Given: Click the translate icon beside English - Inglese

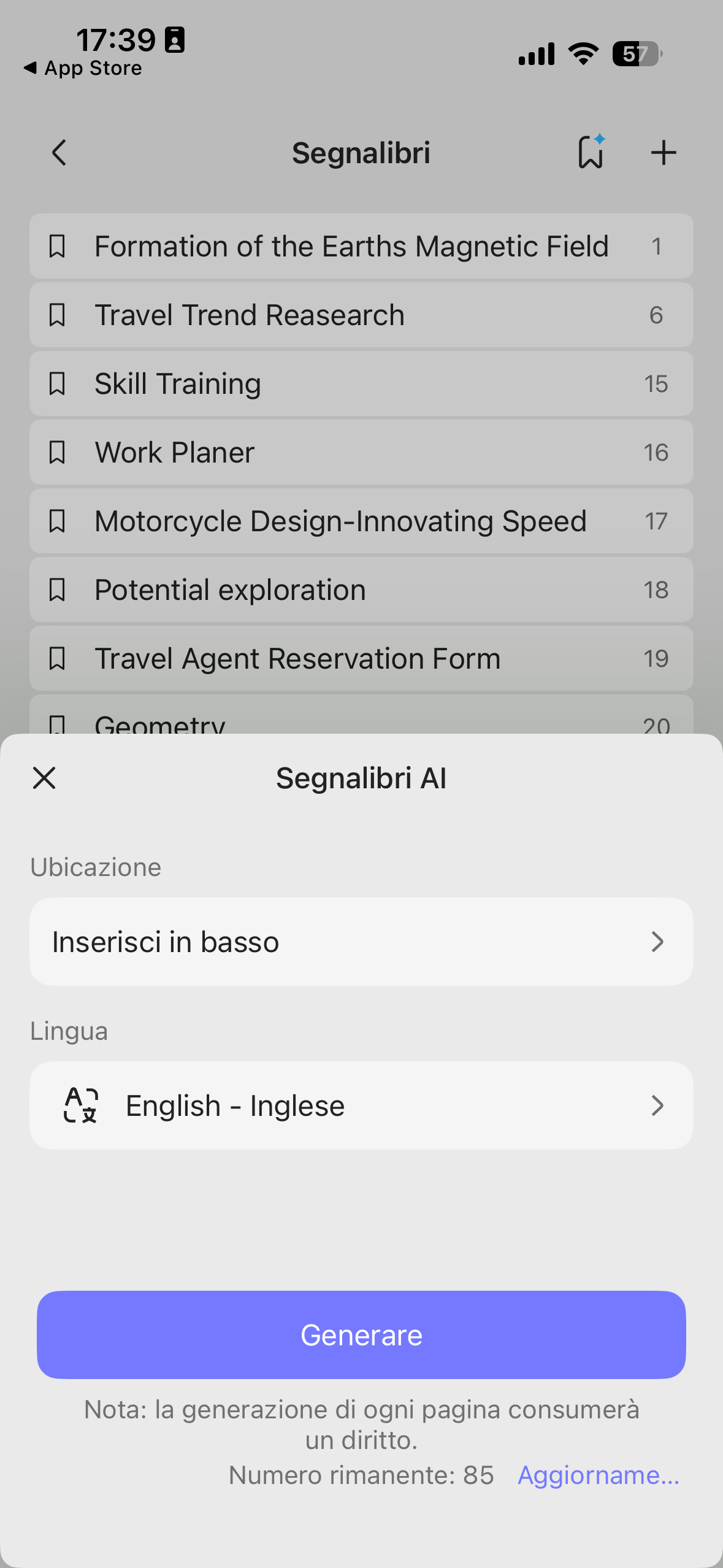Looking at the screenshot, I should pyautogui.click(x=83, y=1105).
